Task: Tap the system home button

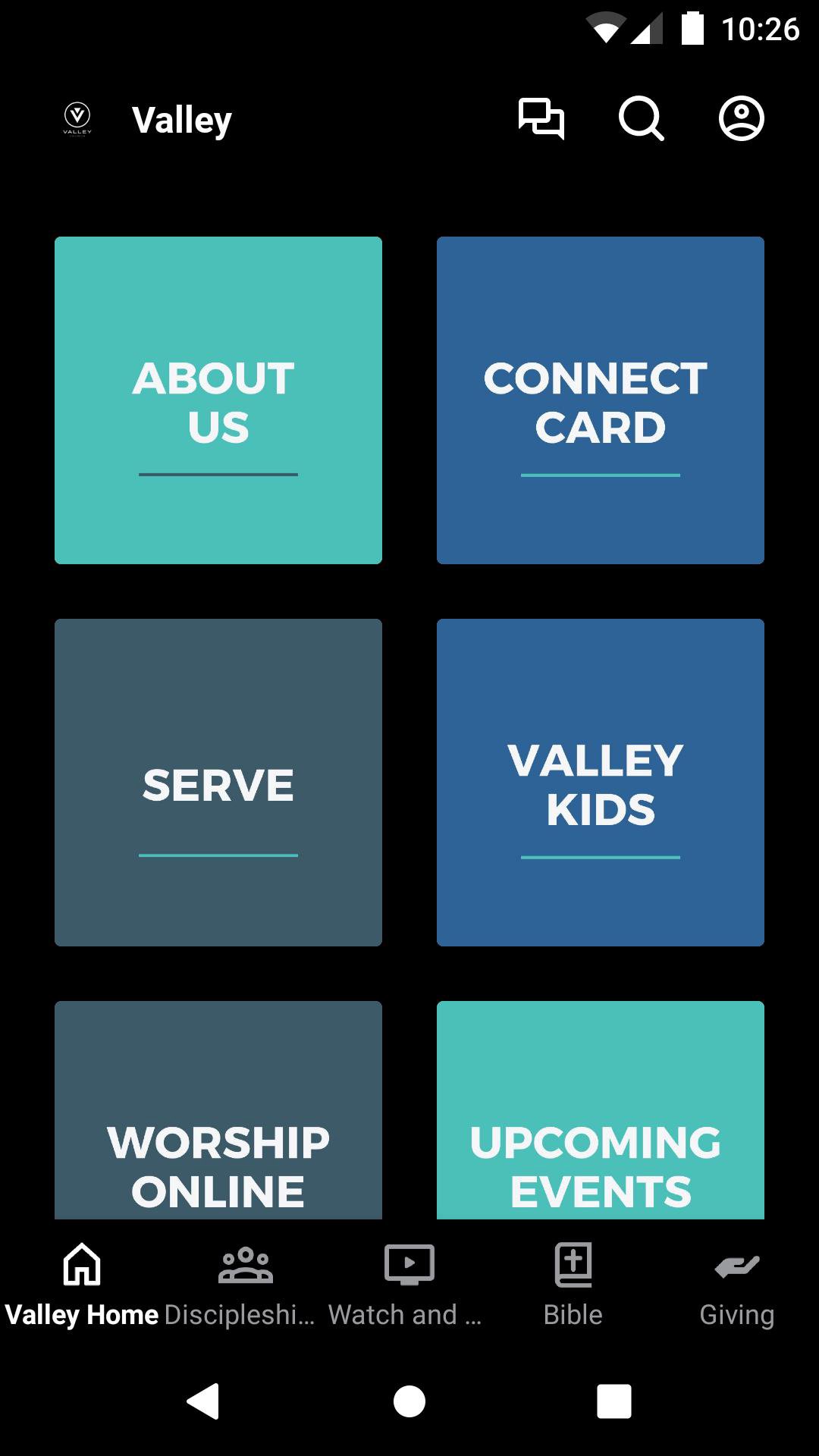Action: click(x=409, y=1401)
